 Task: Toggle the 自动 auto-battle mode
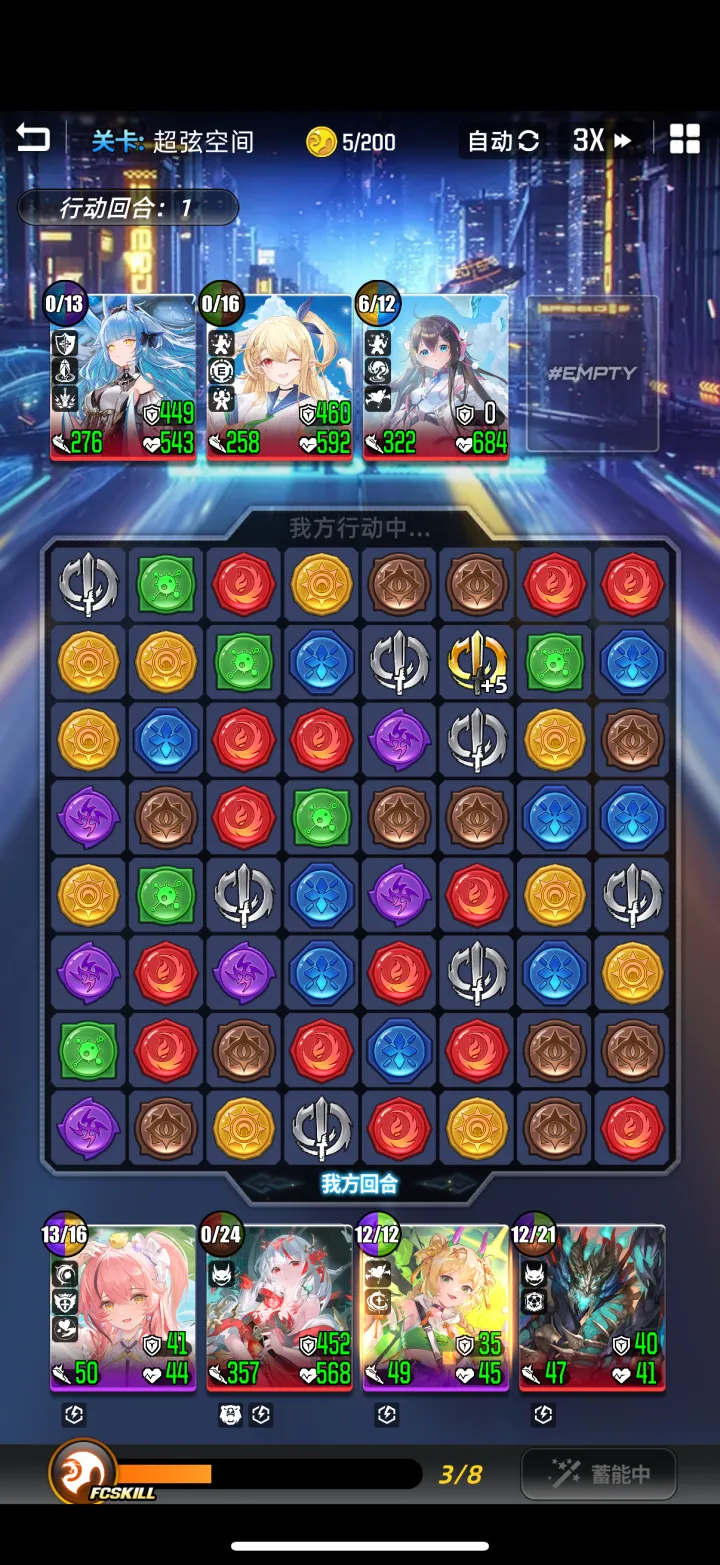[x=503, y=141]
